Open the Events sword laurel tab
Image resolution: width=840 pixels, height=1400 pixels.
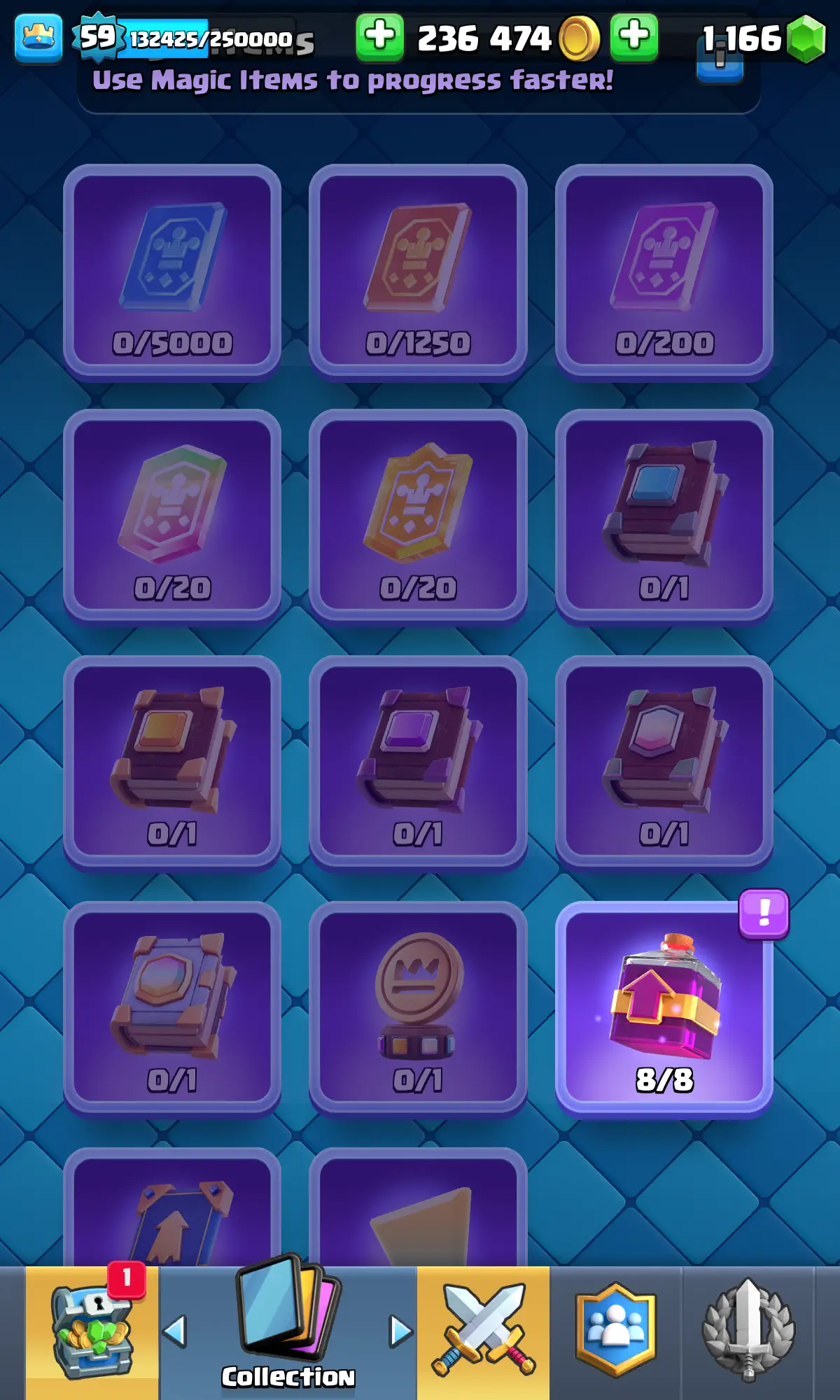748,1333
